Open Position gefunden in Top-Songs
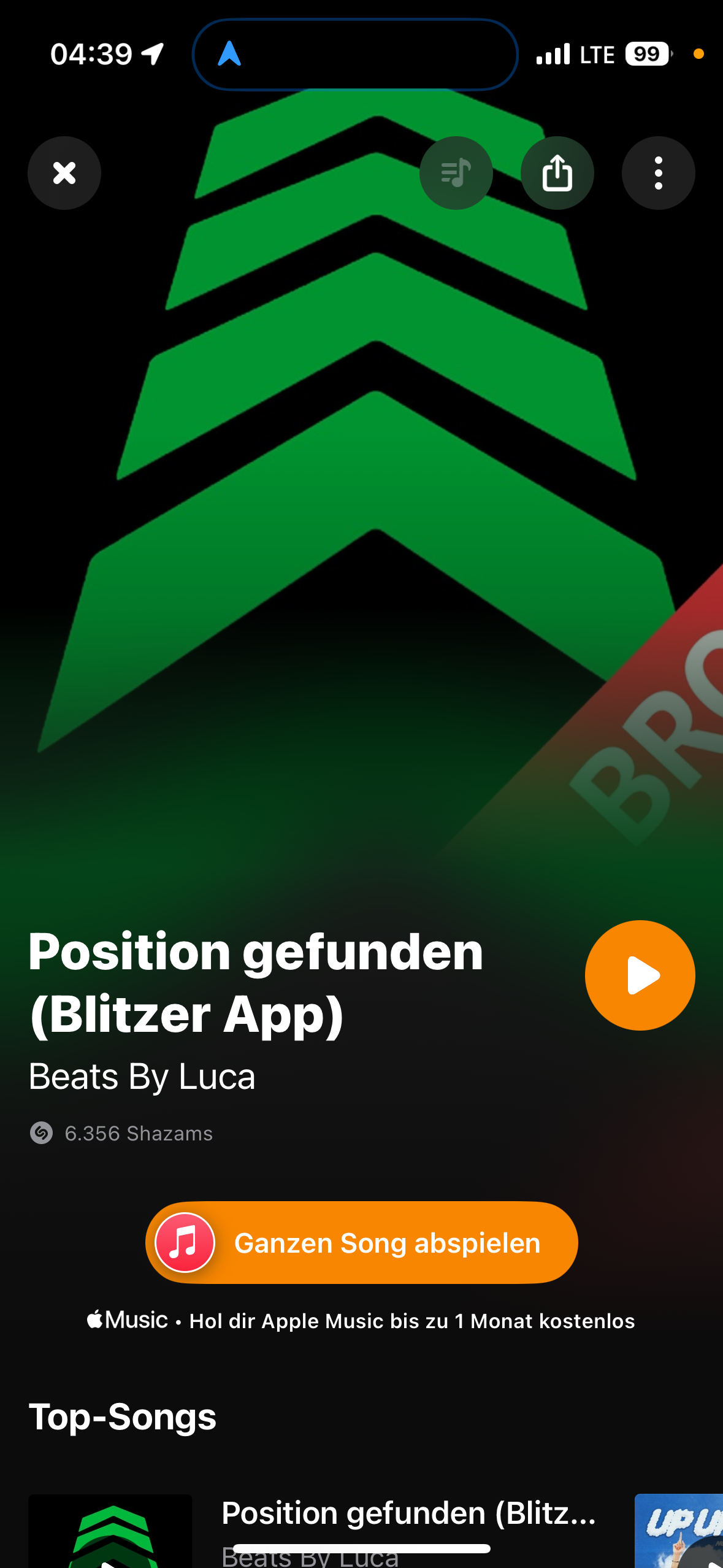Viewport: 723px width, 1568px height. click(x=408, y=1513)
